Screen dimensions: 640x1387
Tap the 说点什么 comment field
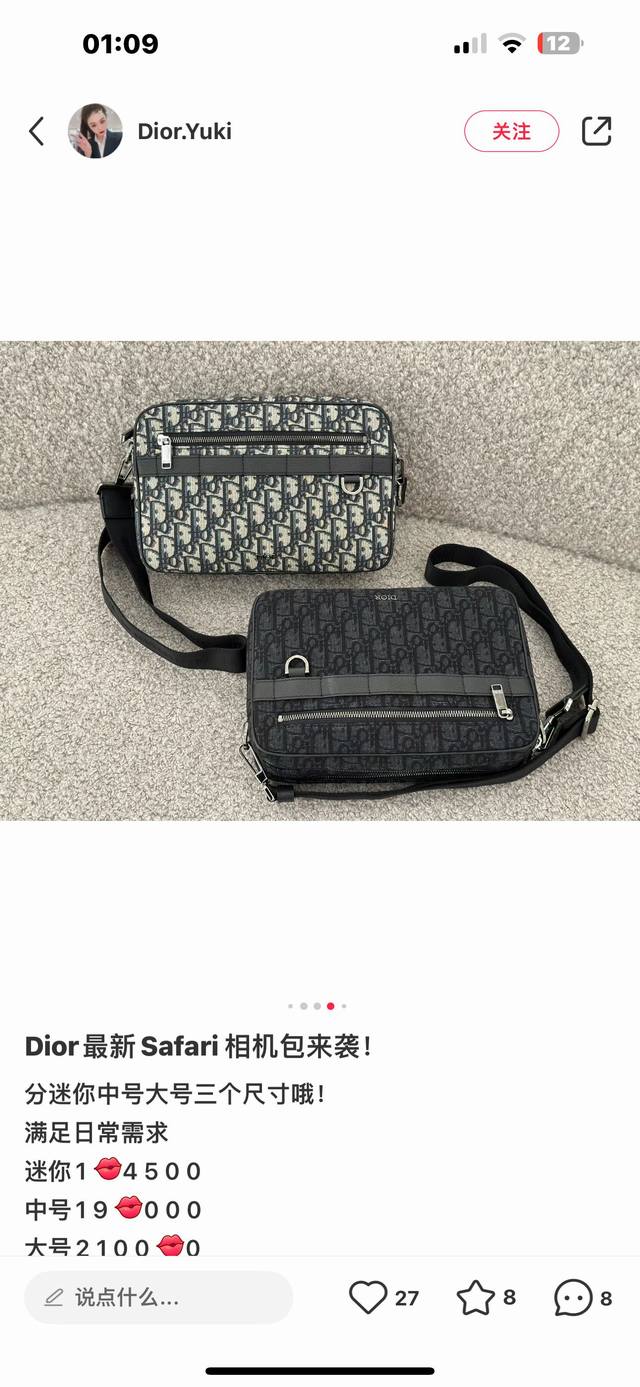158,1298
